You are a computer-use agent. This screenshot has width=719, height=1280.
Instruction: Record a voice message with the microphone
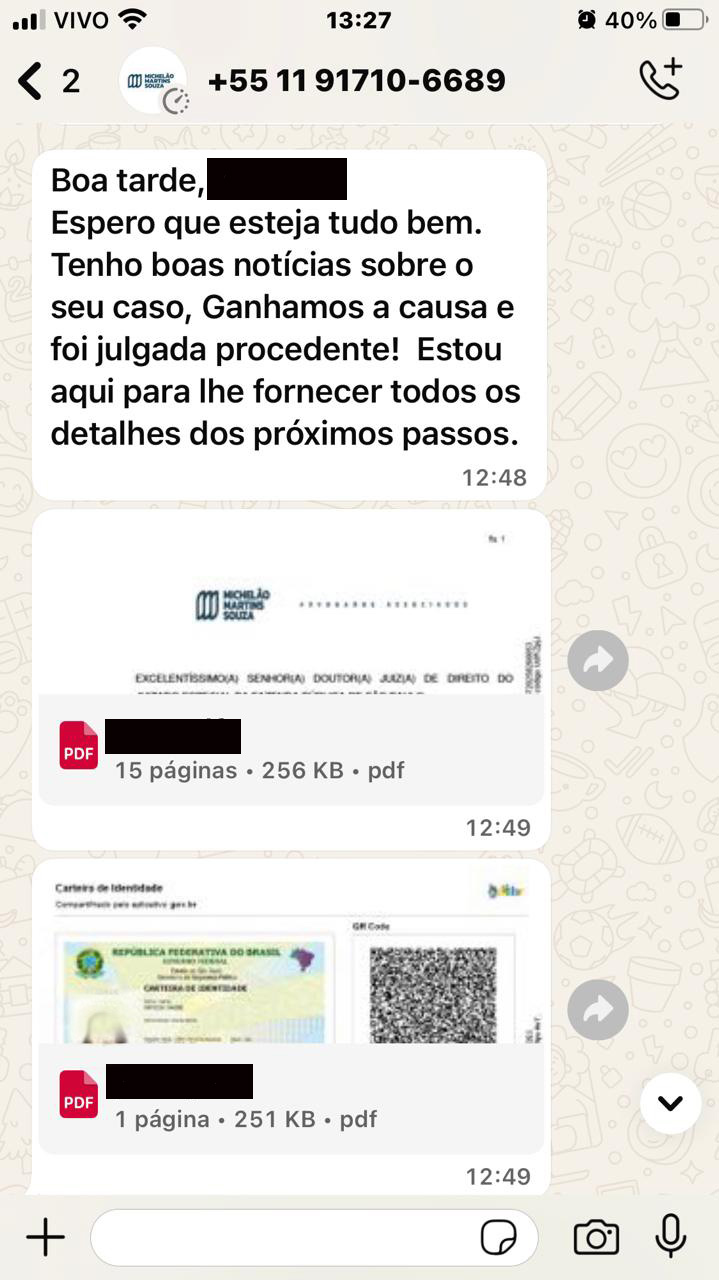pyautogui.click(x=670, y=1237)
